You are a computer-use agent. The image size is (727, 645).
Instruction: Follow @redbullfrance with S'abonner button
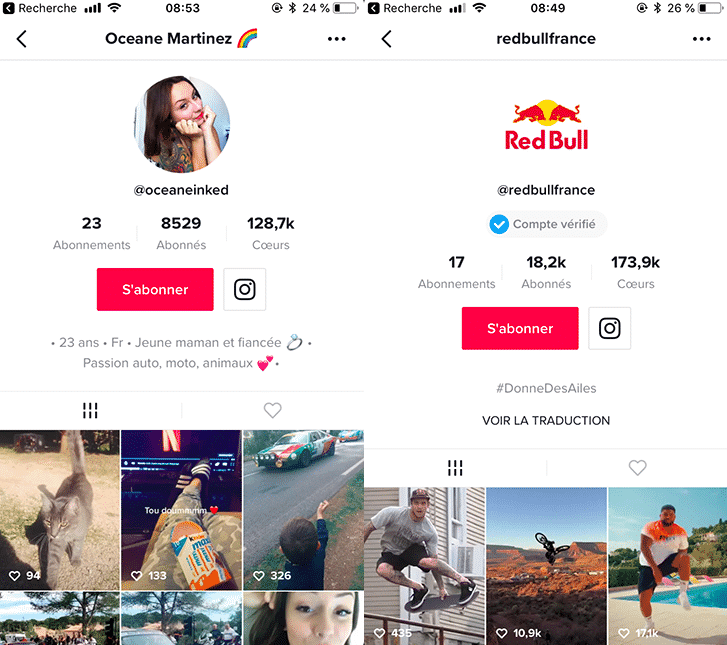pyautogui.click(x=520, y=328)
